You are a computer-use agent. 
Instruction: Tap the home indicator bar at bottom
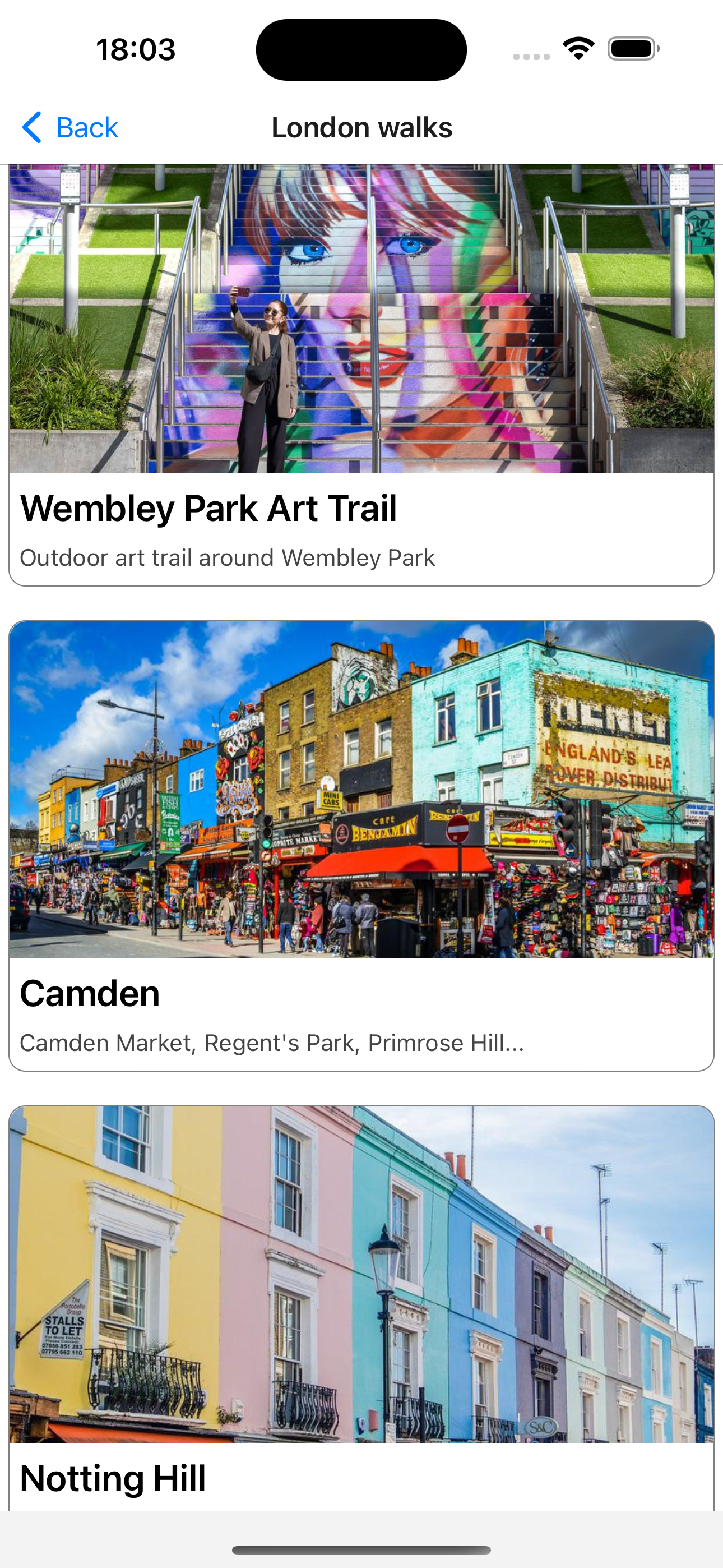[x=361, y=1548]
